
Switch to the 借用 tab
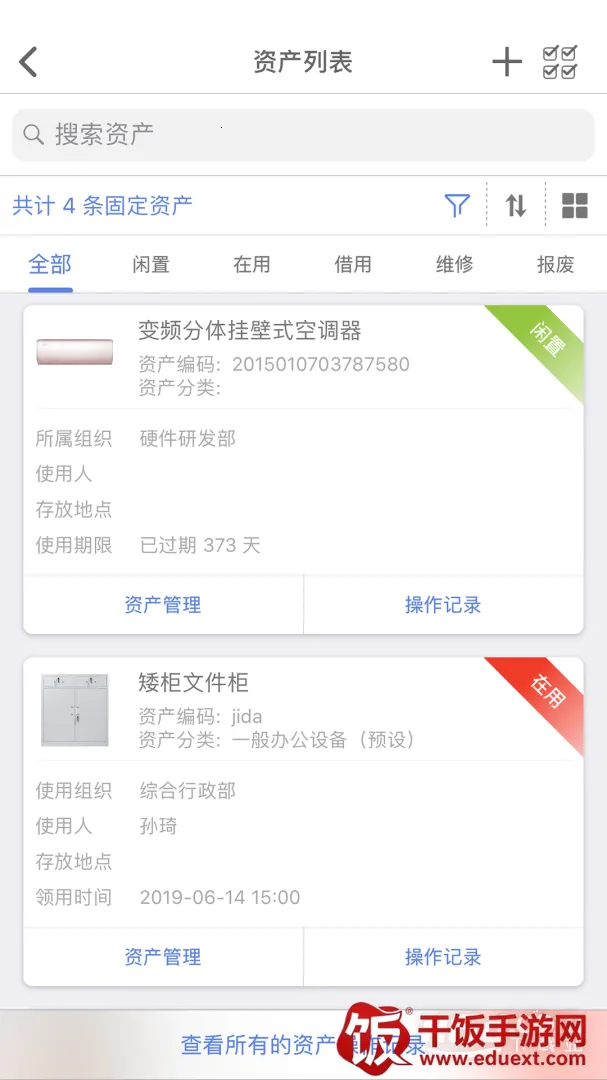(x=353, y=264)
